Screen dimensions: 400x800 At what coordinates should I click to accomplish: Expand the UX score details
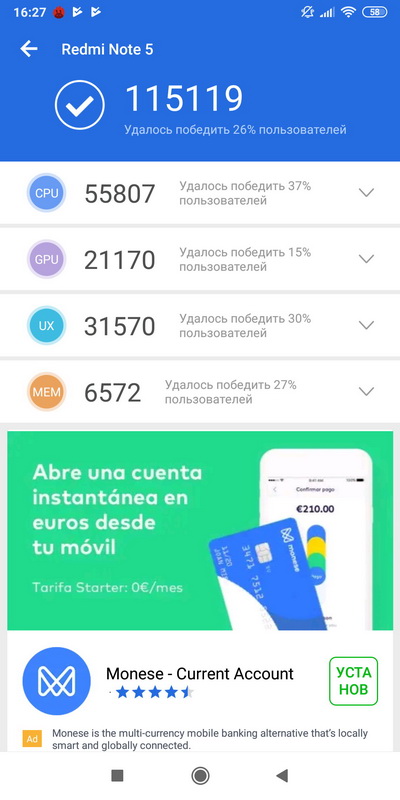click(x=366, y=325)
